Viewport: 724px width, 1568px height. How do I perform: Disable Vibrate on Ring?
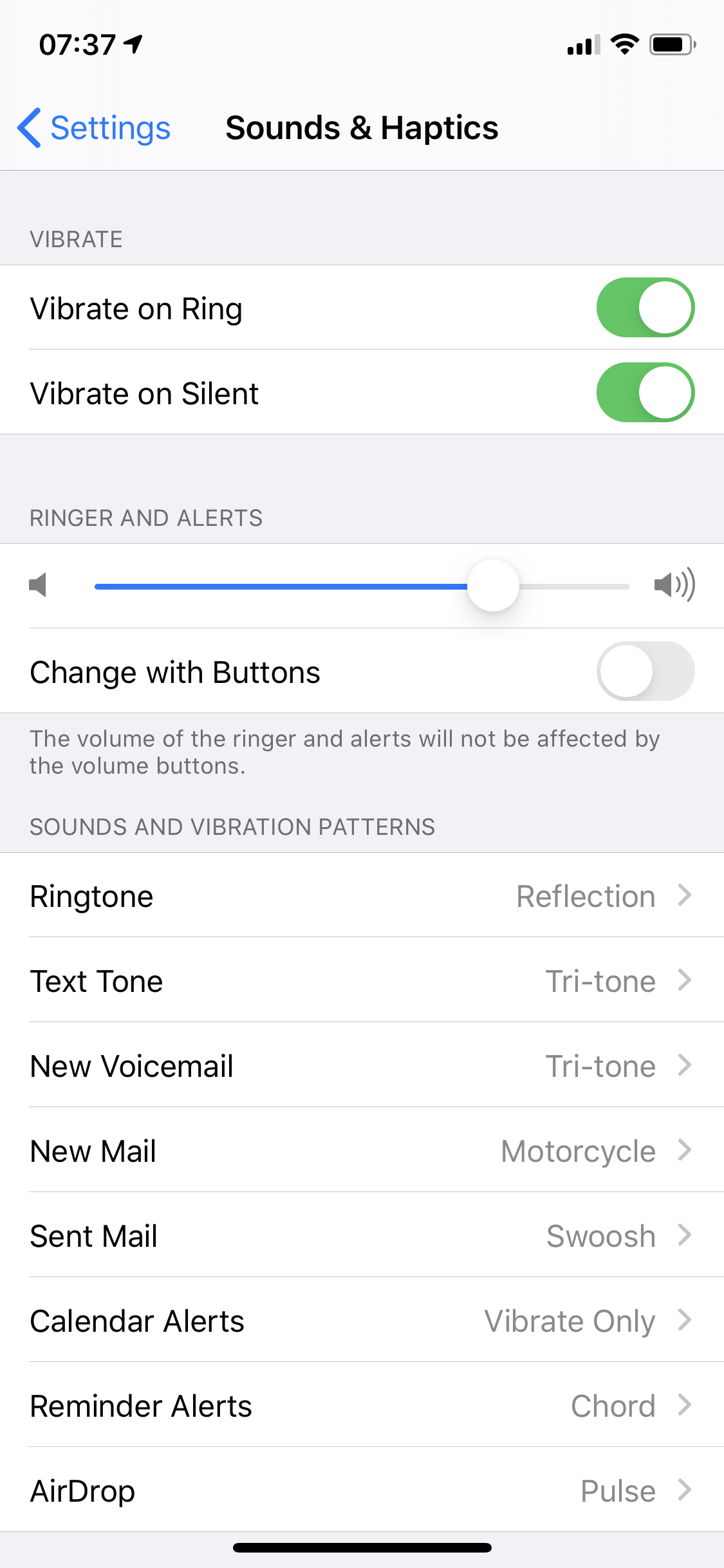pos(645,308)
